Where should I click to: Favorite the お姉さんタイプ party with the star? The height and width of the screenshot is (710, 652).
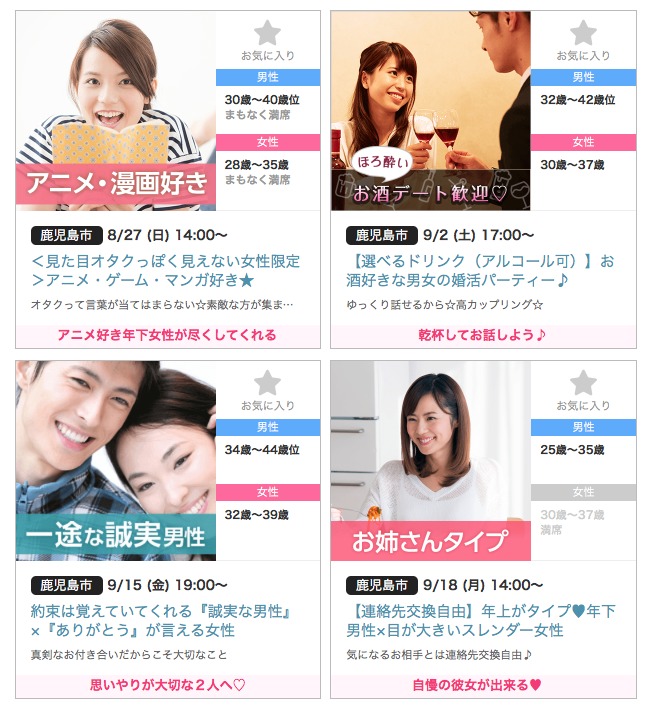point(582,383)
